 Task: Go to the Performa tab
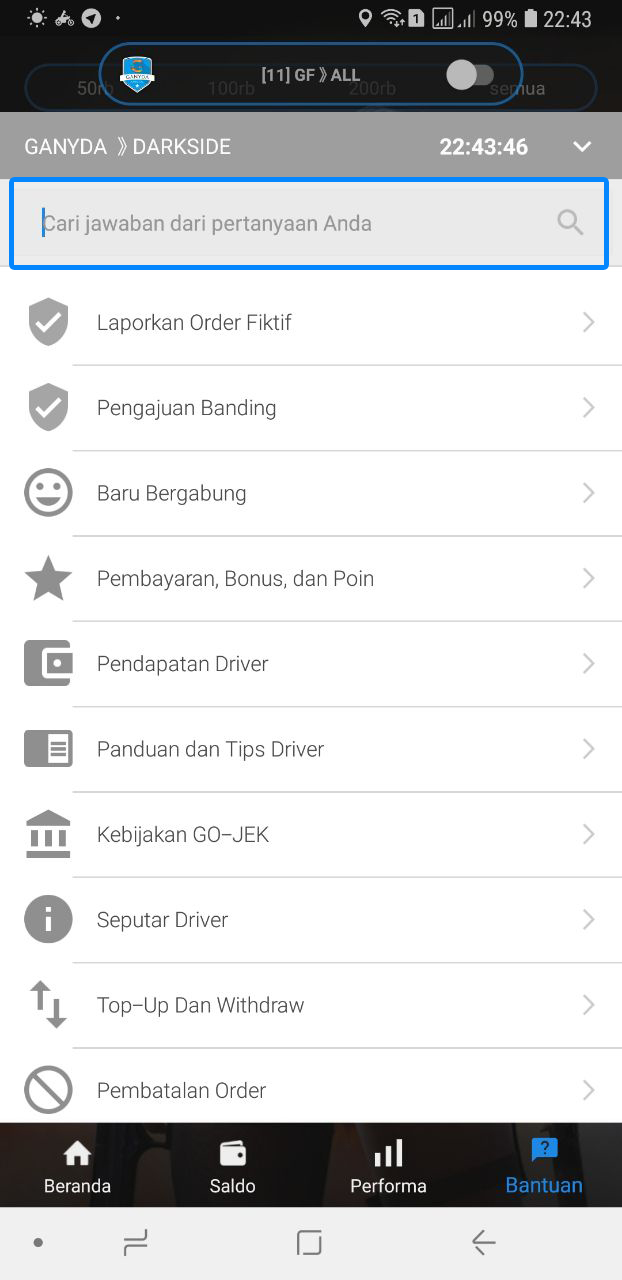click(388, 1167)
